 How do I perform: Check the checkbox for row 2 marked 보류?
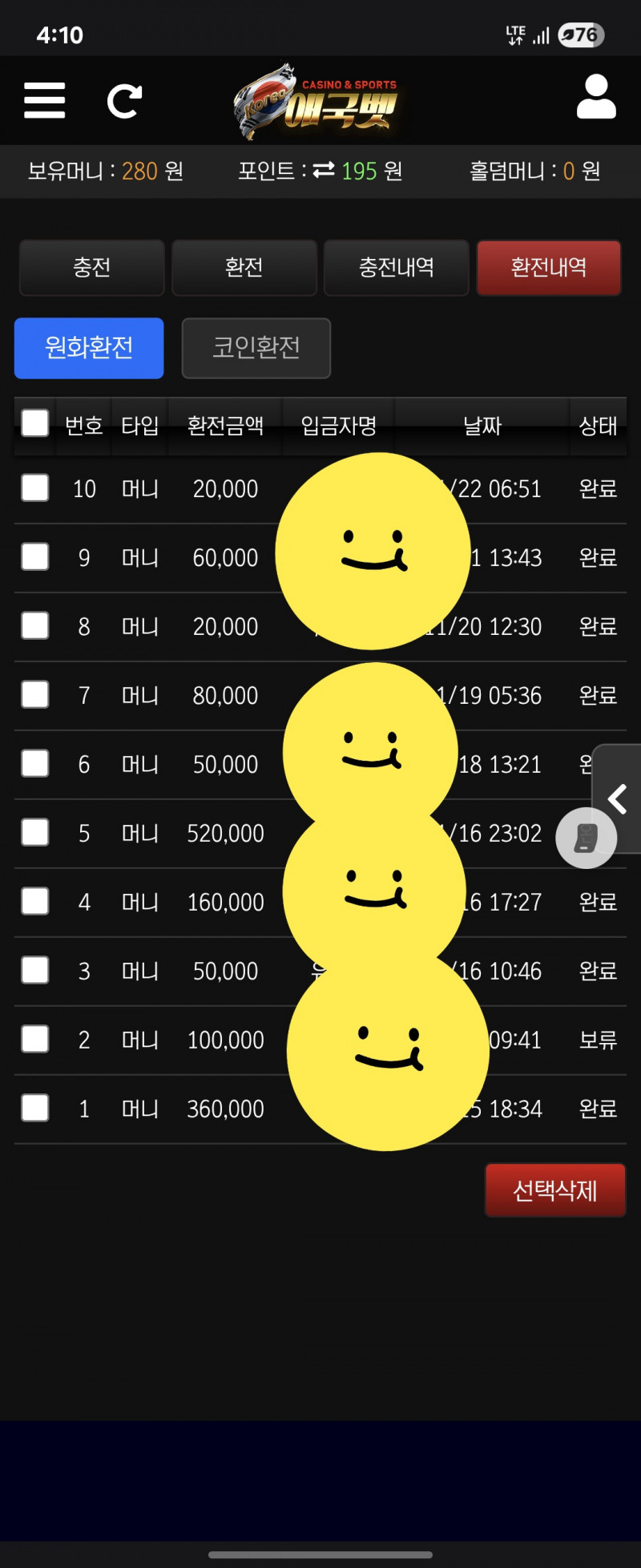34,1039
